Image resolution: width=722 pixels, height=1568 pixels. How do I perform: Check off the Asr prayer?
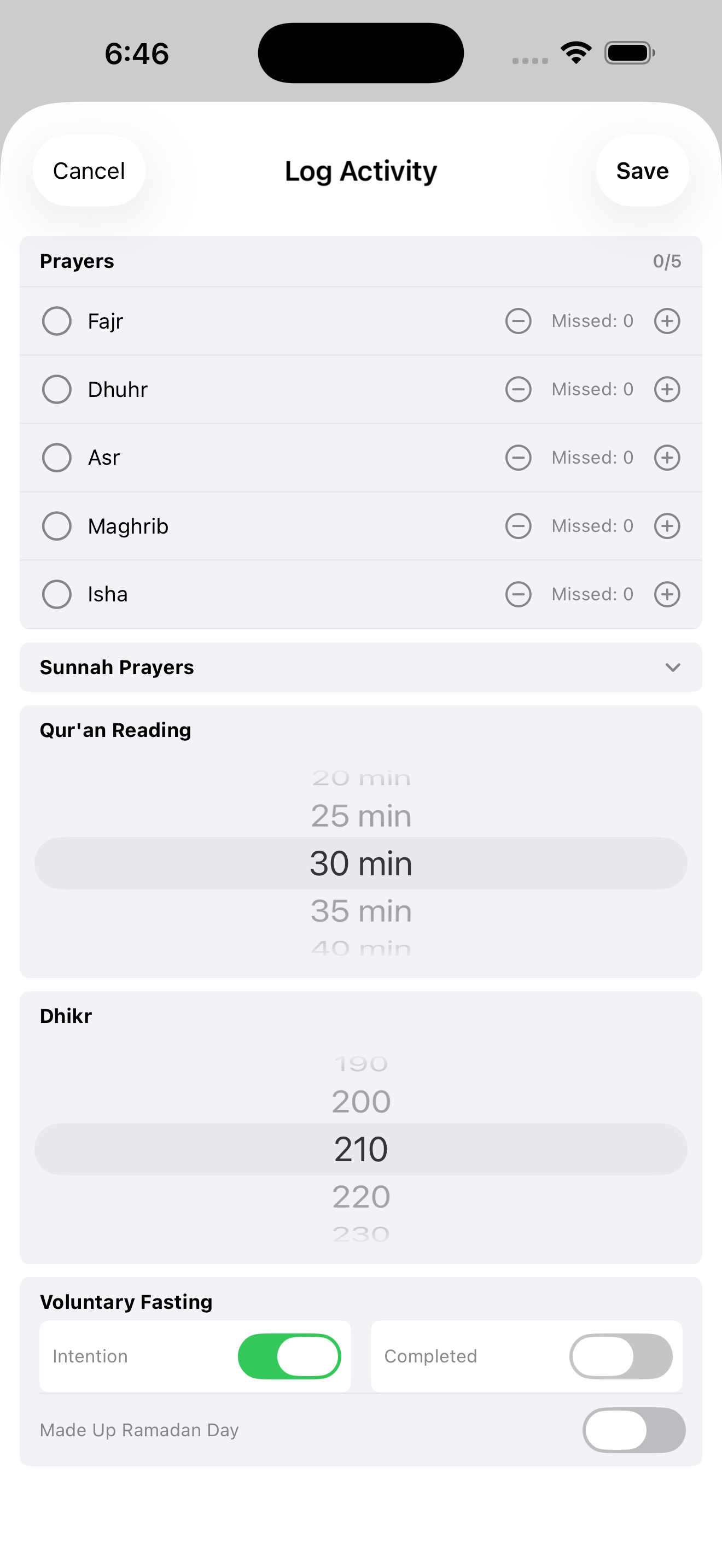click(x=57, y=457)
